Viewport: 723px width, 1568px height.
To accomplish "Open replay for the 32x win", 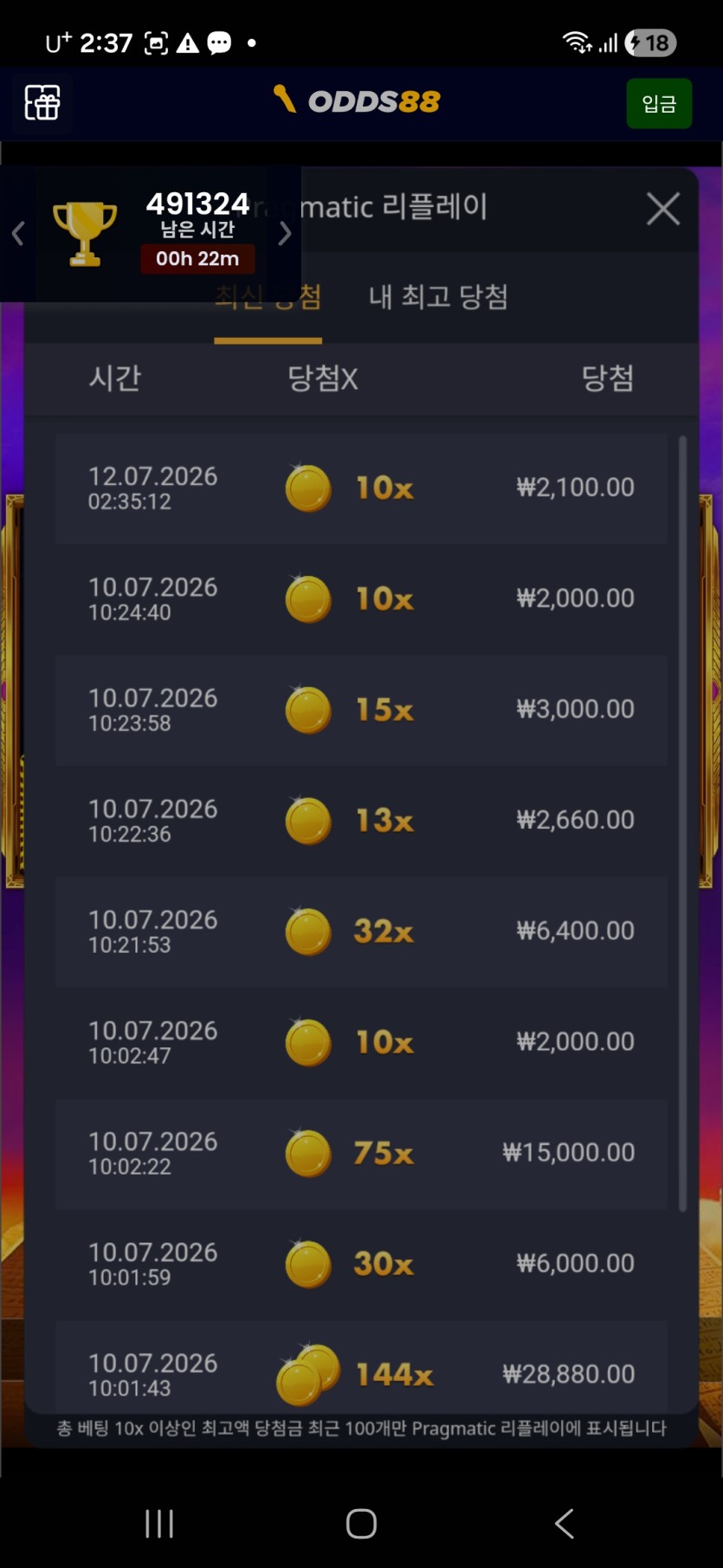I will tap(361, 931).
